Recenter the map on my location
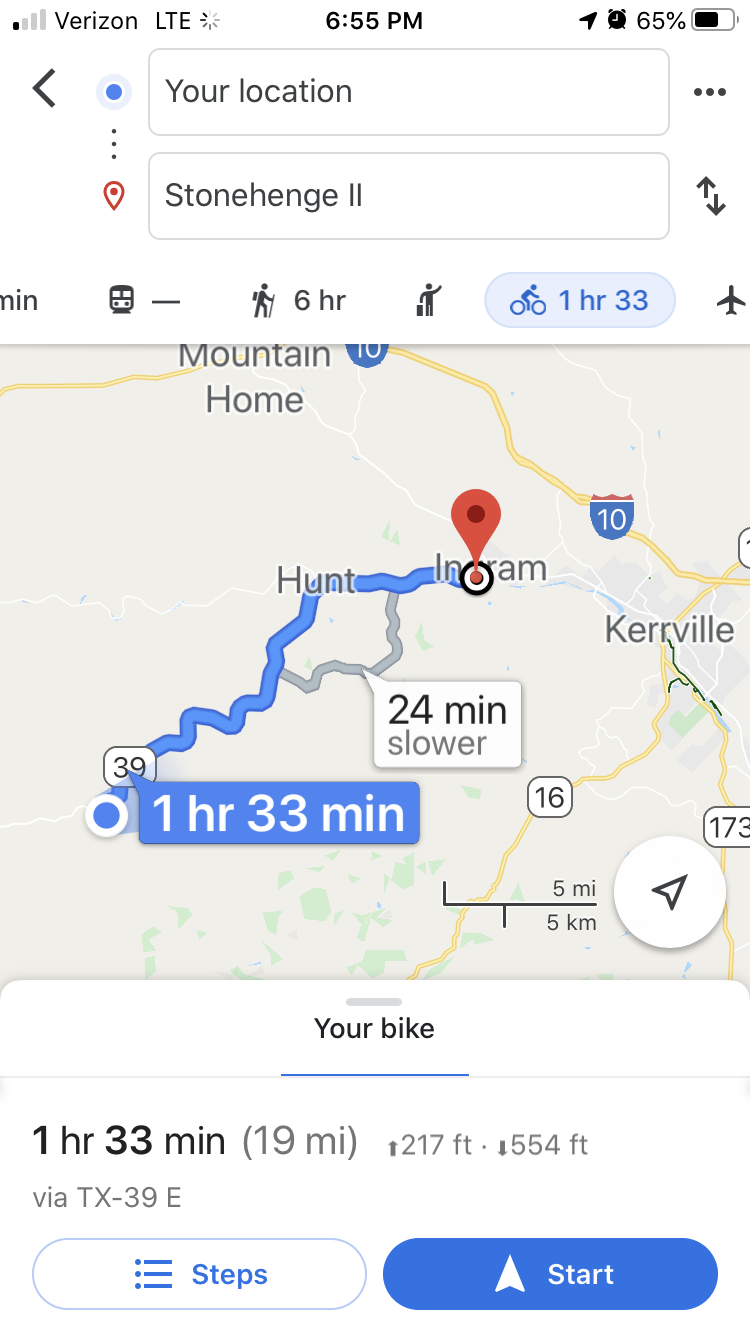The image size is (750, 1334). click(669, 891)
